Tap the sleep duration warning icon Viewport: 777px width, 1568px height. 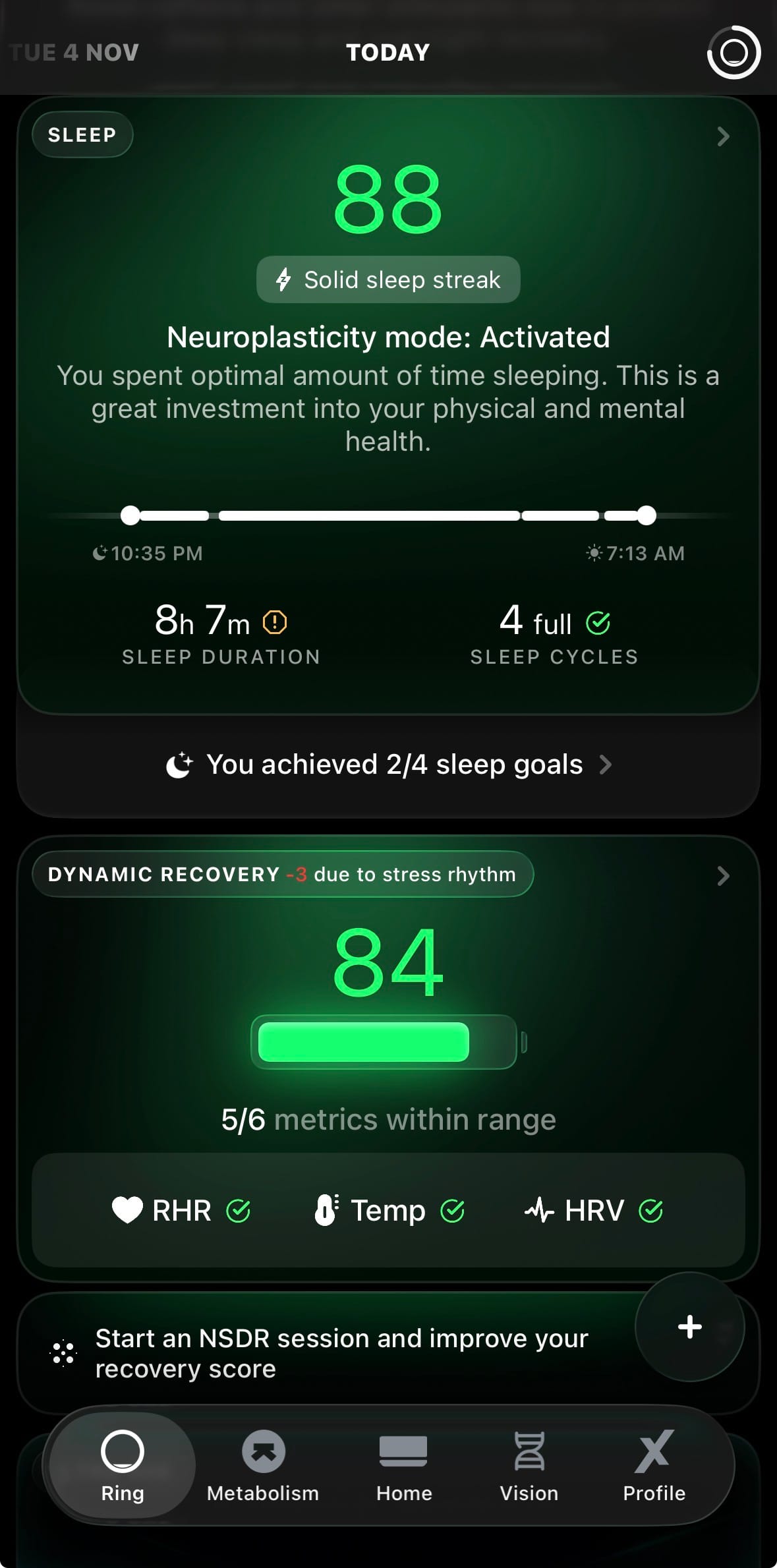tap(275, 622)
